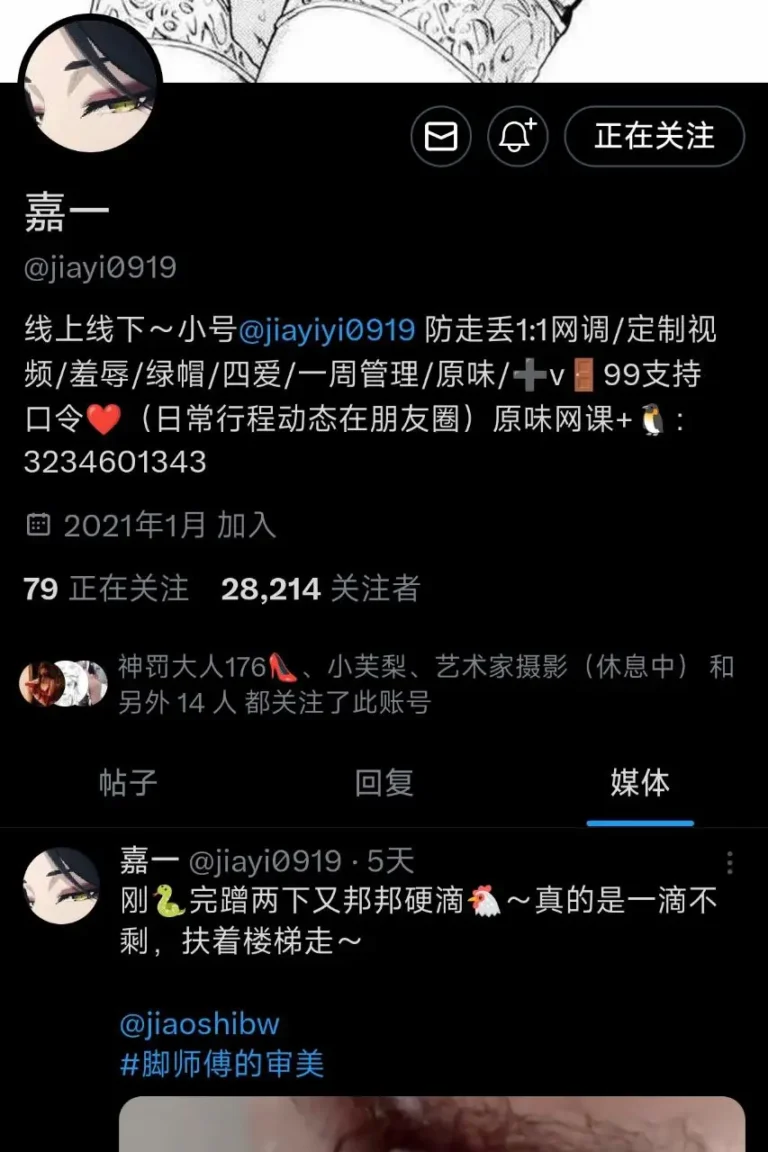Switch to the 帖子 tab
This screenshot has height=1152, width=768.
(128, 783)
